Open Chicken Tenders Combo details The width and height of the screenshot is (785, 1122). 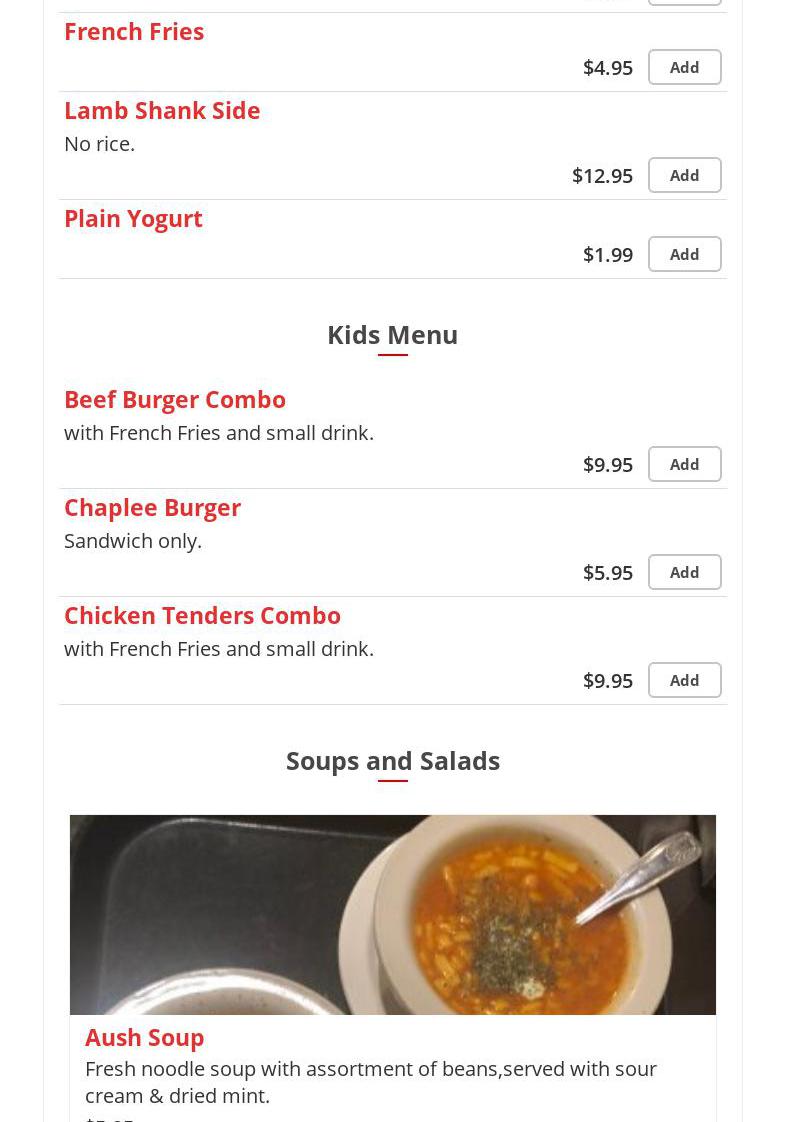(202, 616)
